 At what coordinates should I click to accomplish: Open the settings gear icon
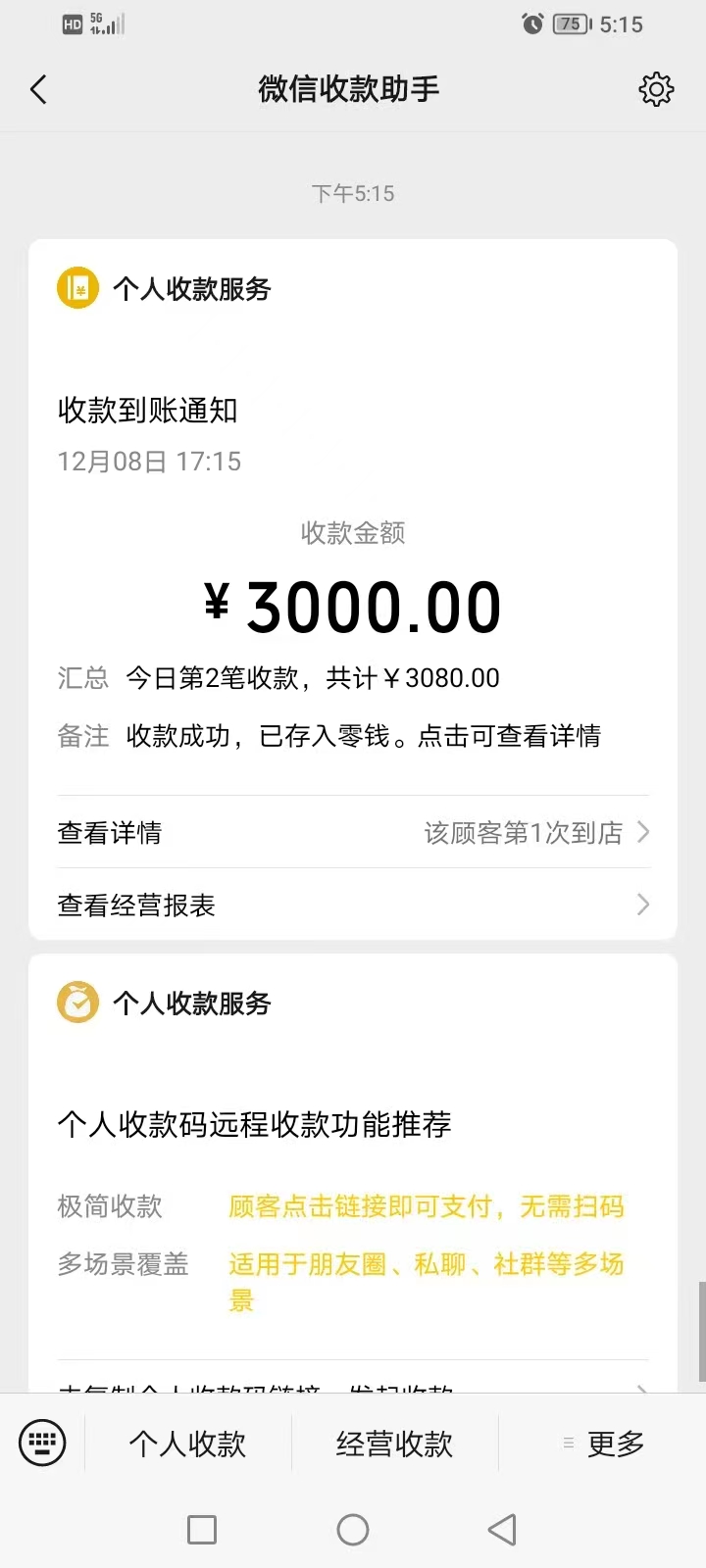[x=656, y=89]
